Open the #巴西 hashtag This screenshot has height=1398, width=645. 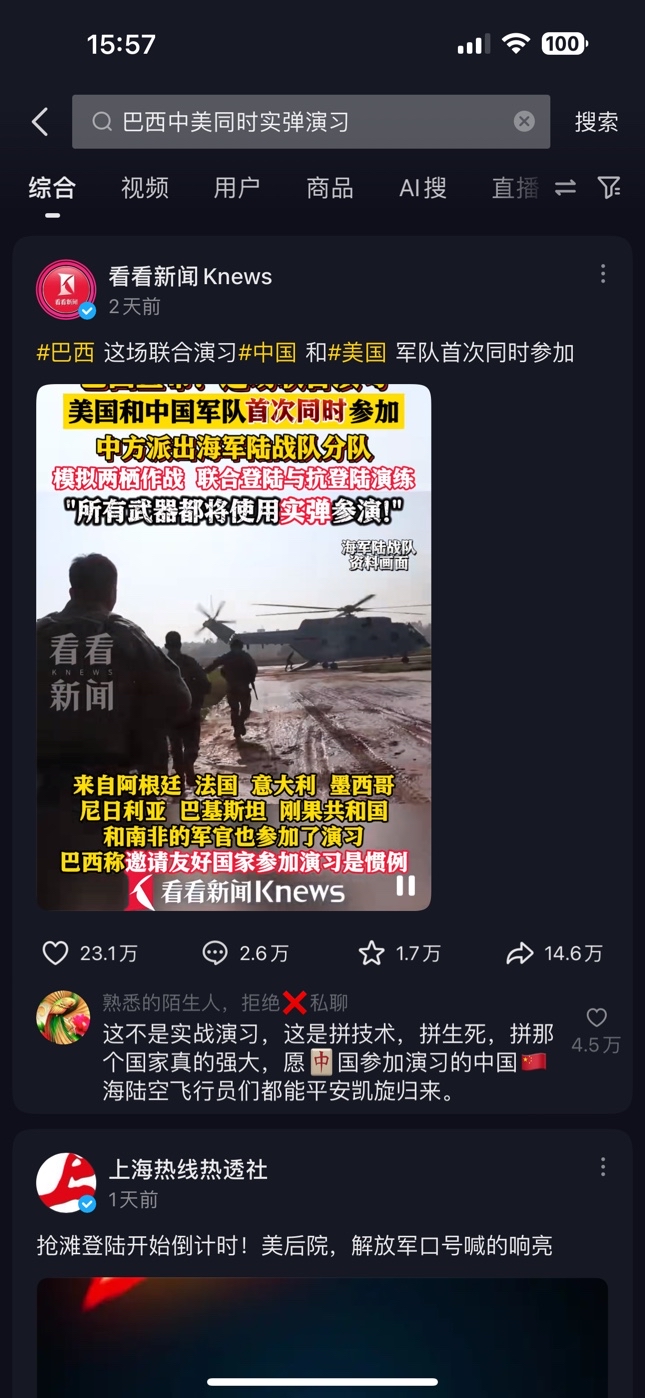click(66, 352)
